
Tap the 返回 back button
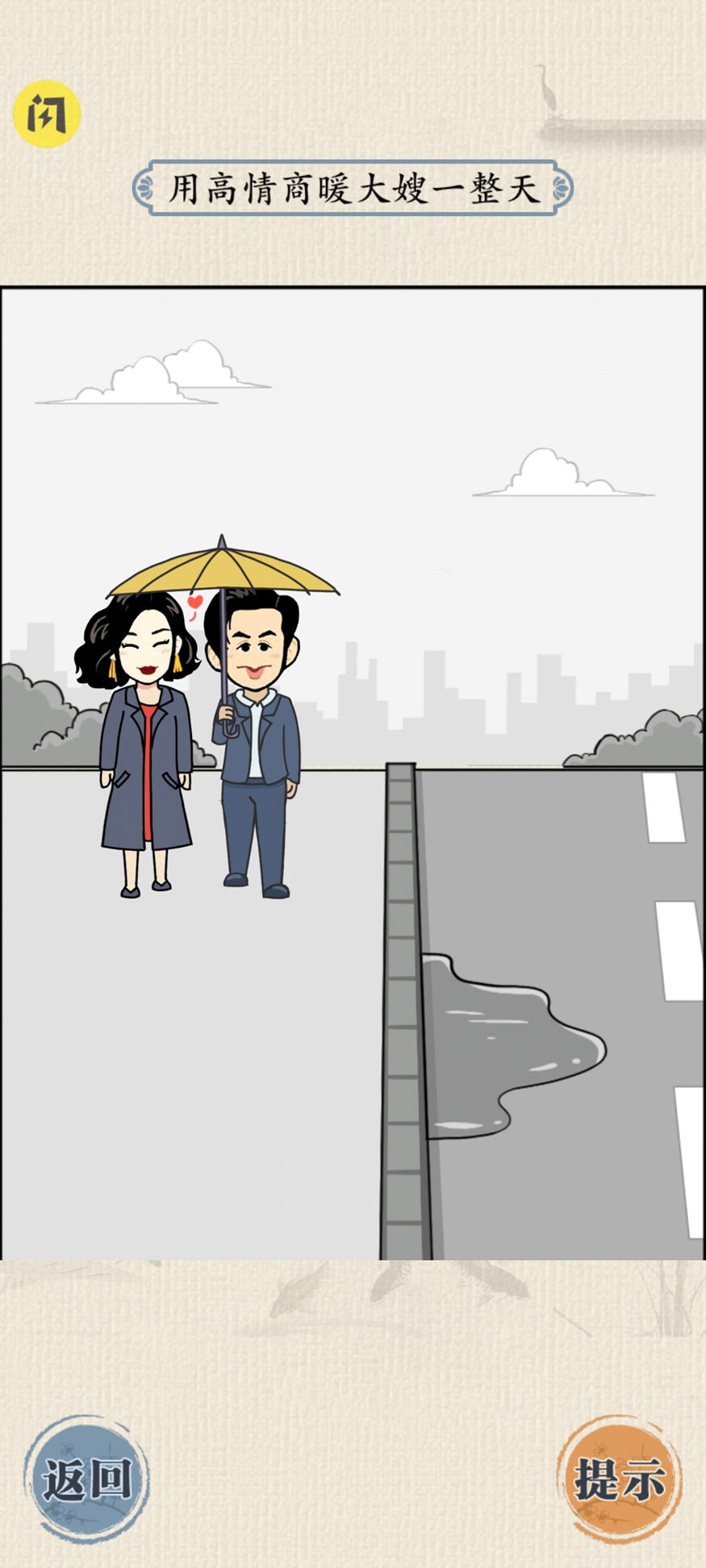click(86, 1480)
